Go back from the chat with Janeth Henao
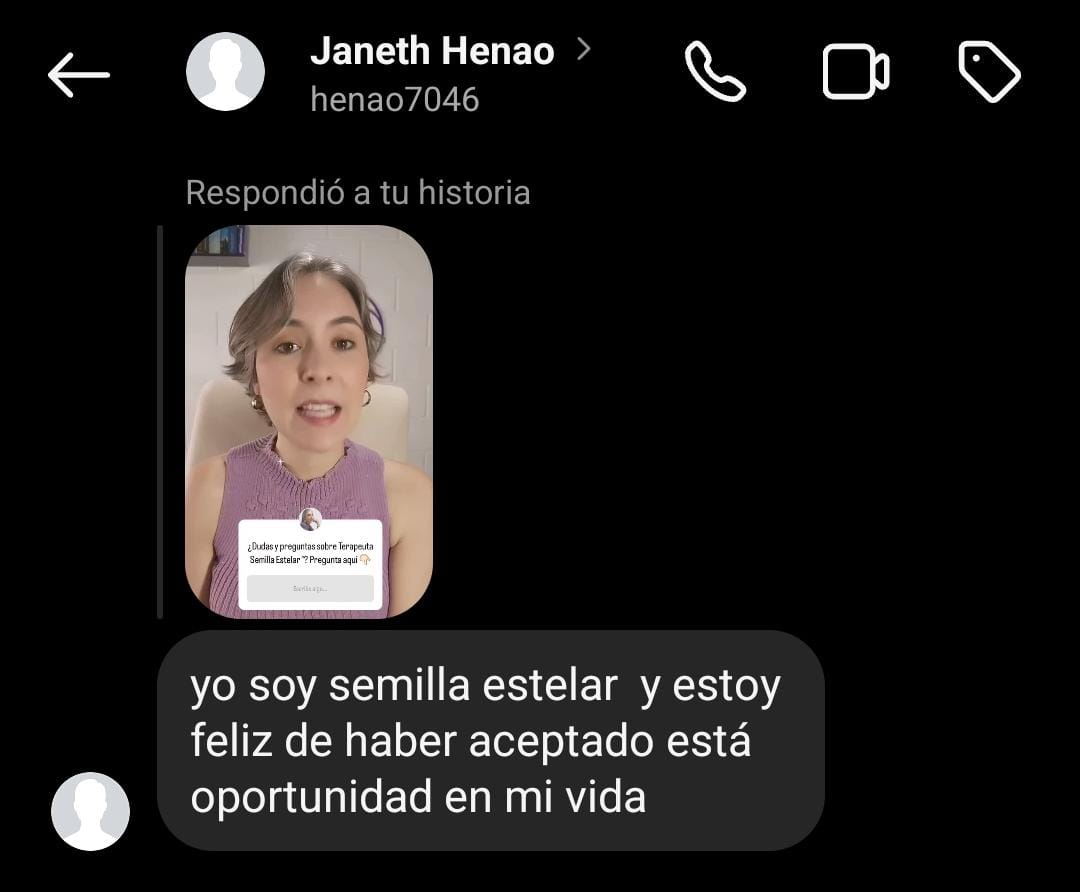Screen dimensions: 1080x892 click(78, 74)
